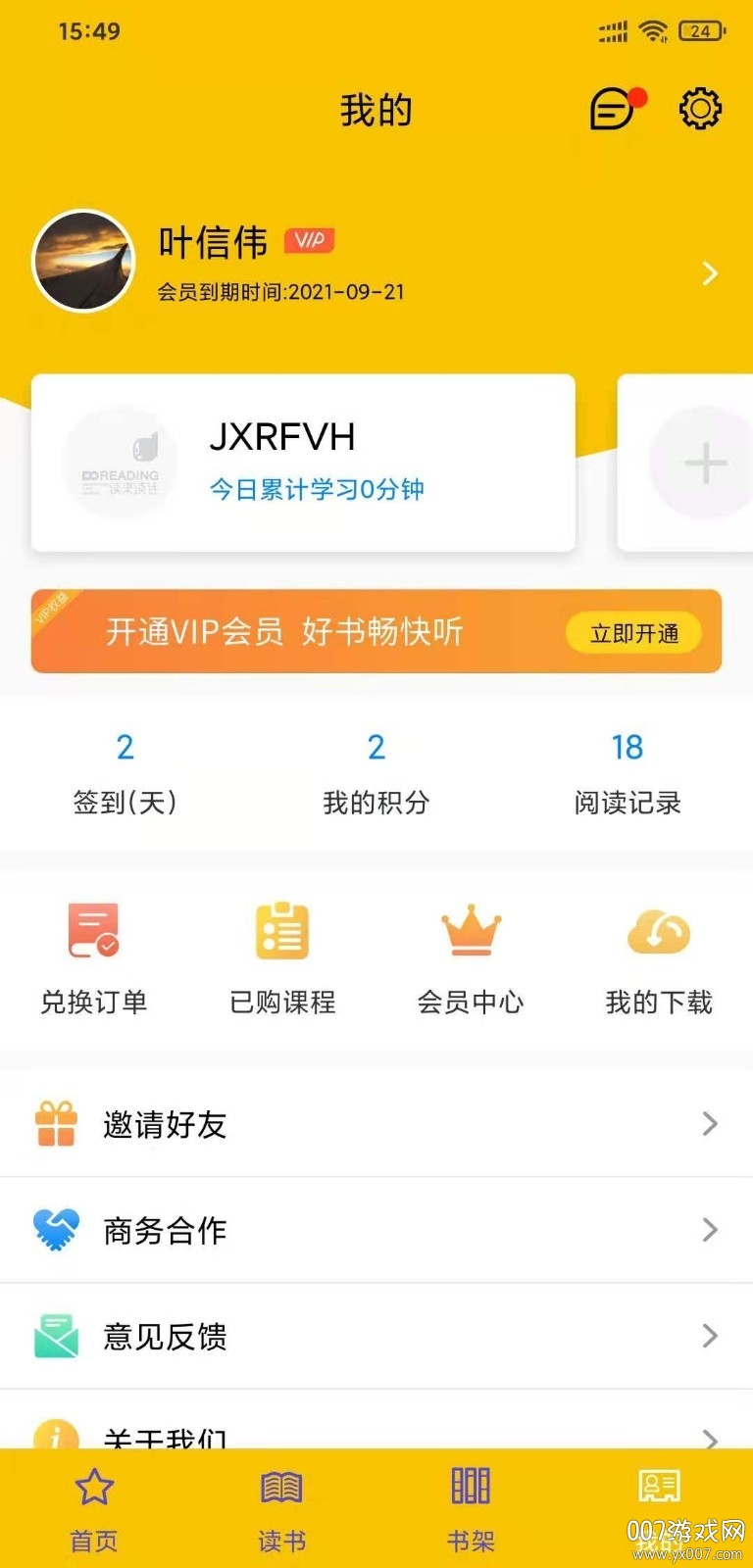753x1568 pixels.
Task: Open 兑换订单
Action: click(x=94, y=958)
